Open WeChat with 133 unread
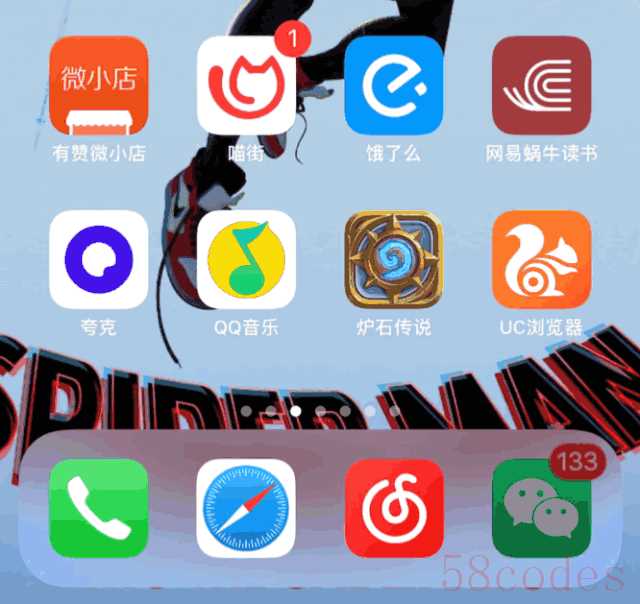 point(541,508)
